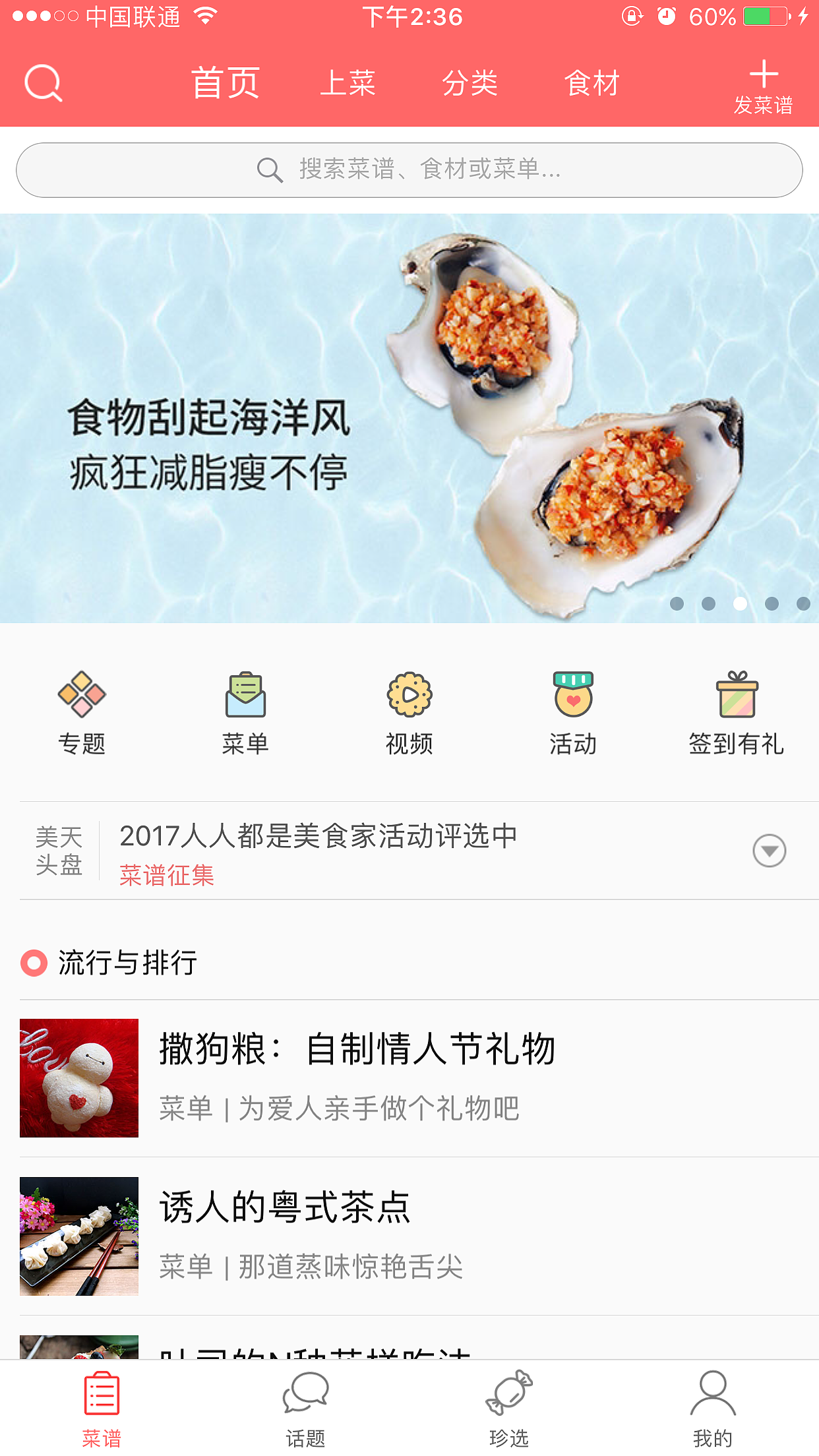
Task: Focus the 搜索菜谱、食材或菜单 search box
Action: (x=409, y=170)
